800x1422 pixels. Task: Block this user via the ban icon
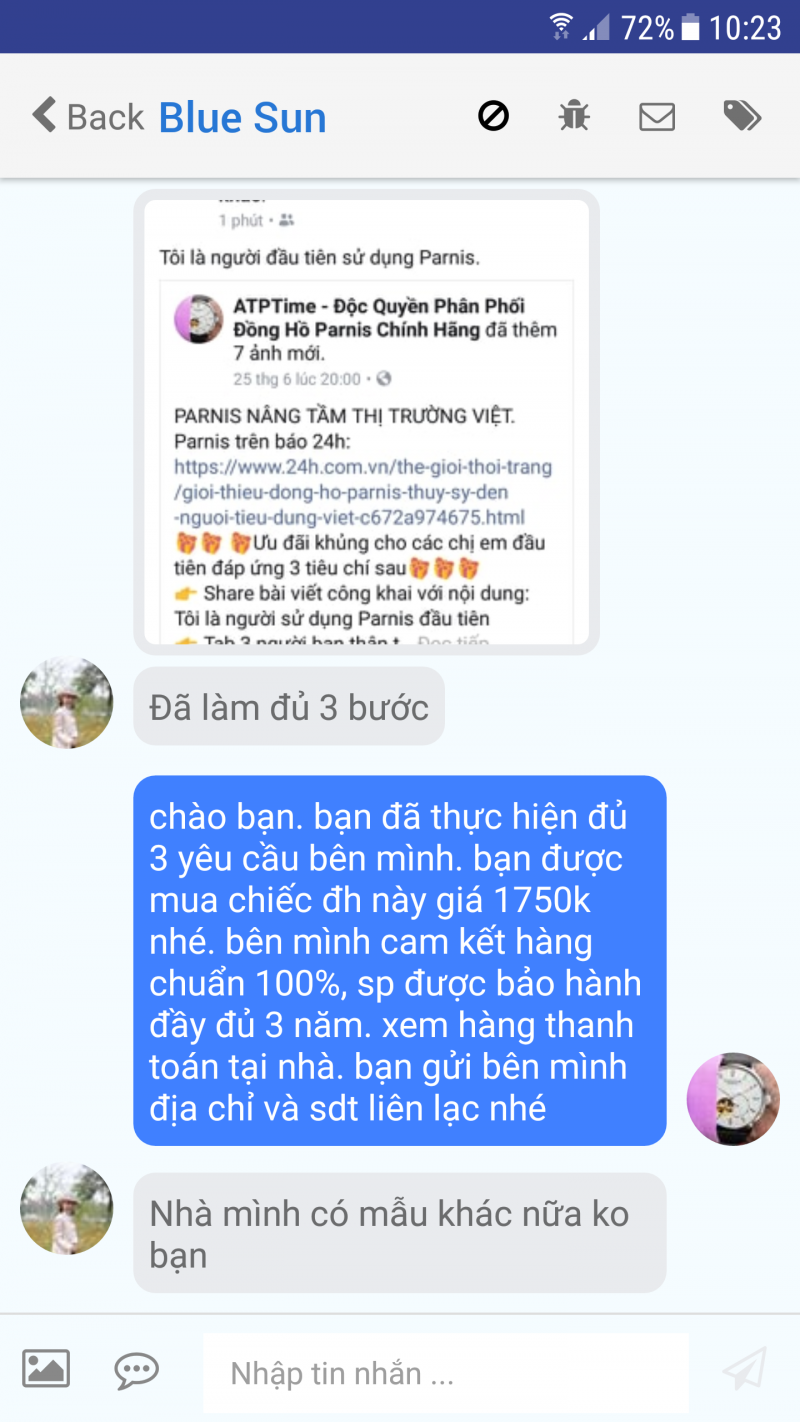[x=492, y=116]
